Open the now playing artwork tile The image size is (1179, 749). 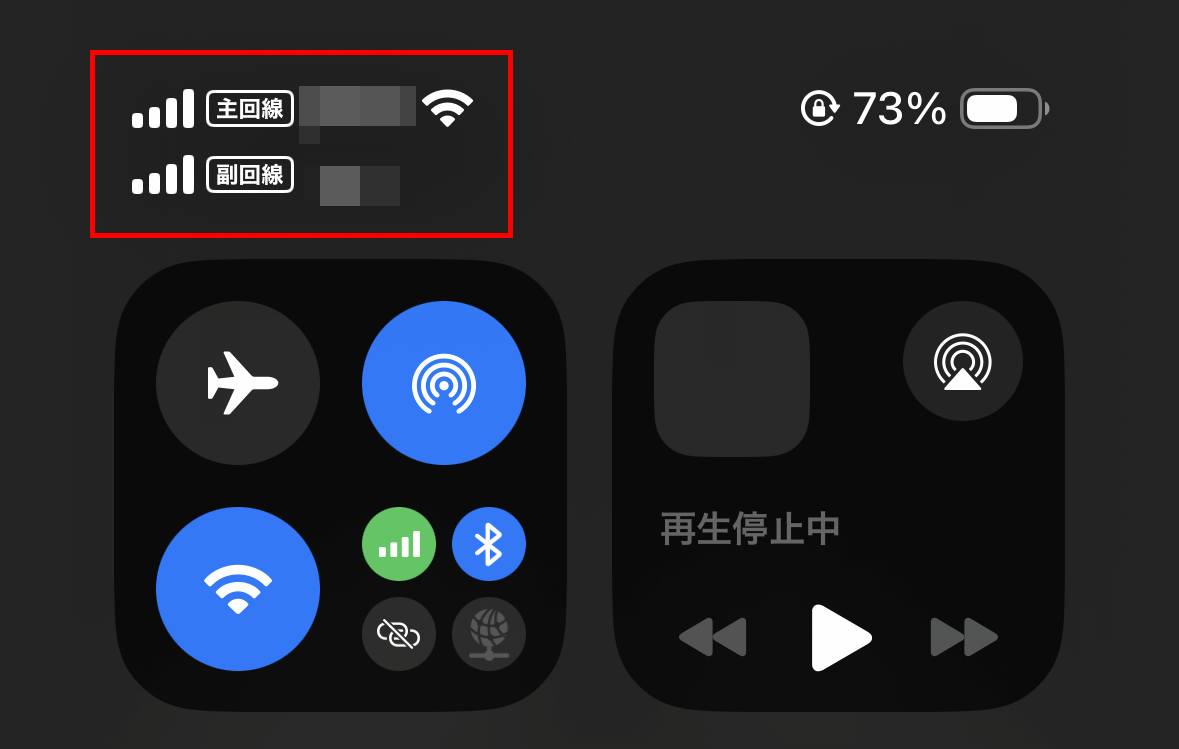click(732, 379)
